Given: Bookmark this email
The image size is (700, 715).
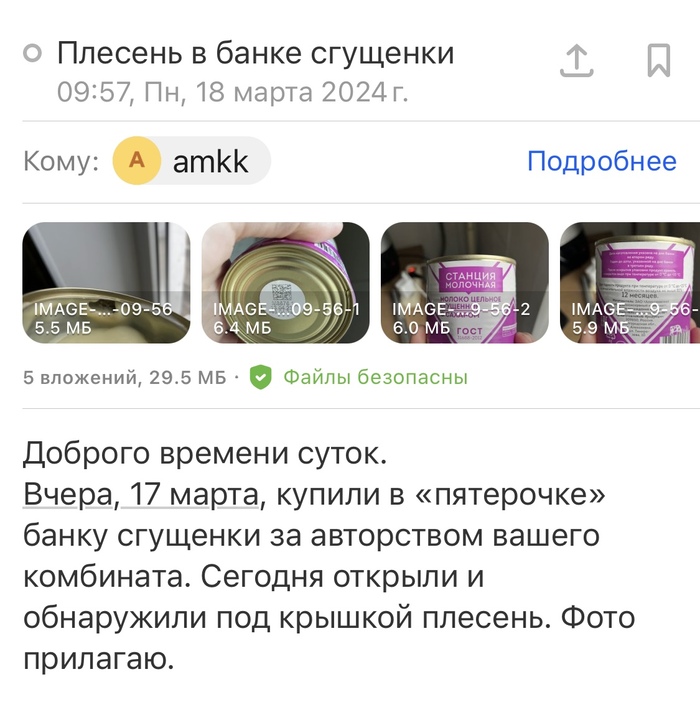Looking at the screenshot, I should click(658, 60).
